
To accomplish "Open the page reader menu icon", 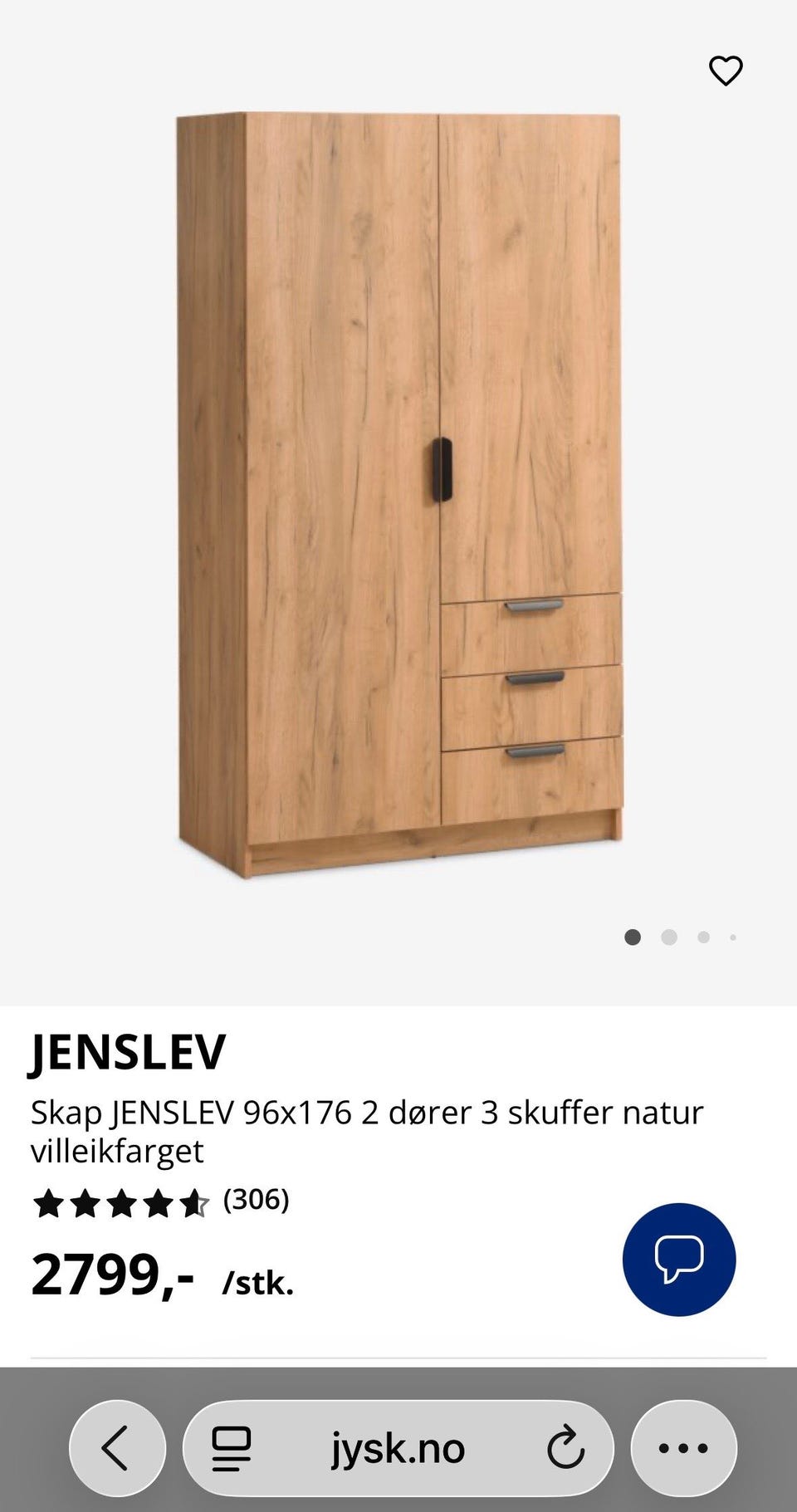I will click(232, 1448).
